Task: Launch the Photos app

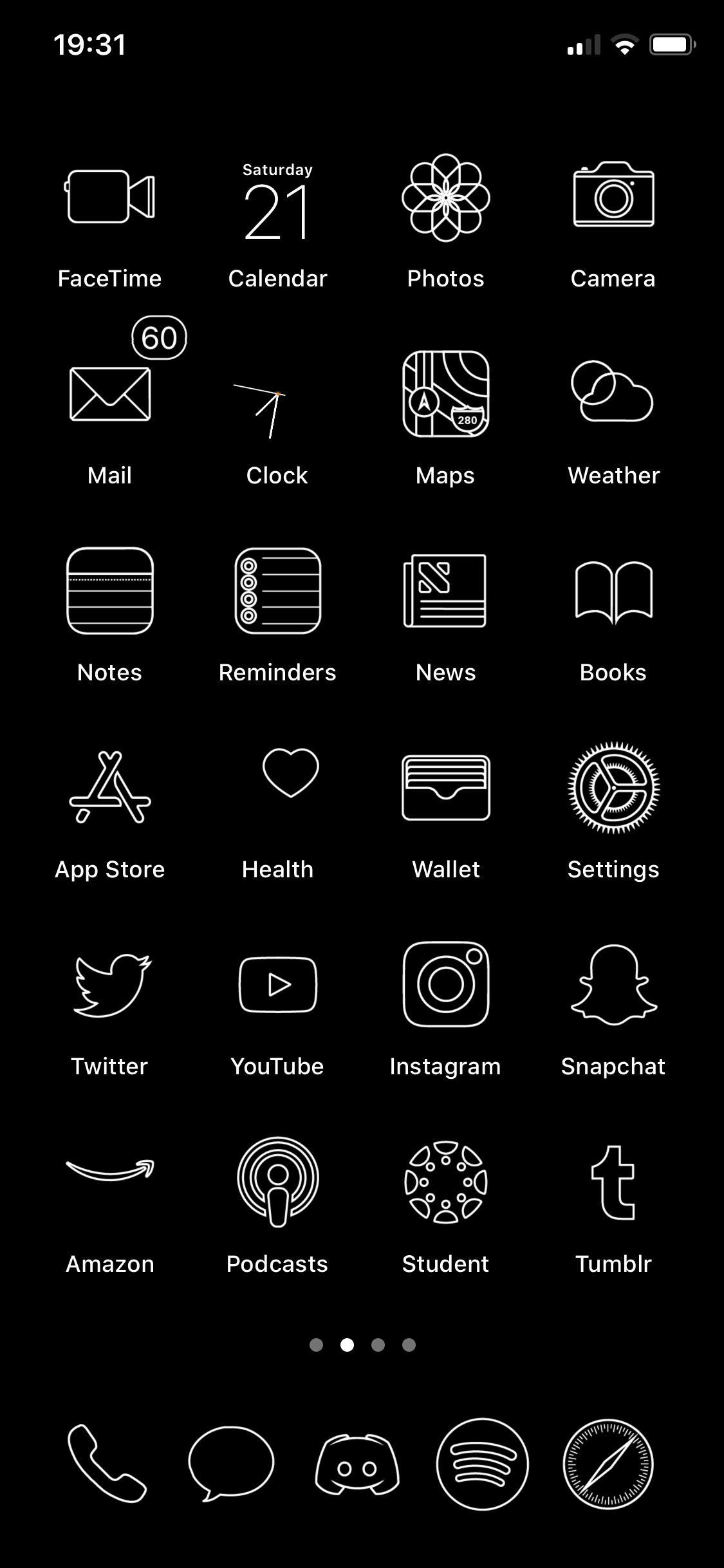Action: pyautogui.click(x=445, y=198)
